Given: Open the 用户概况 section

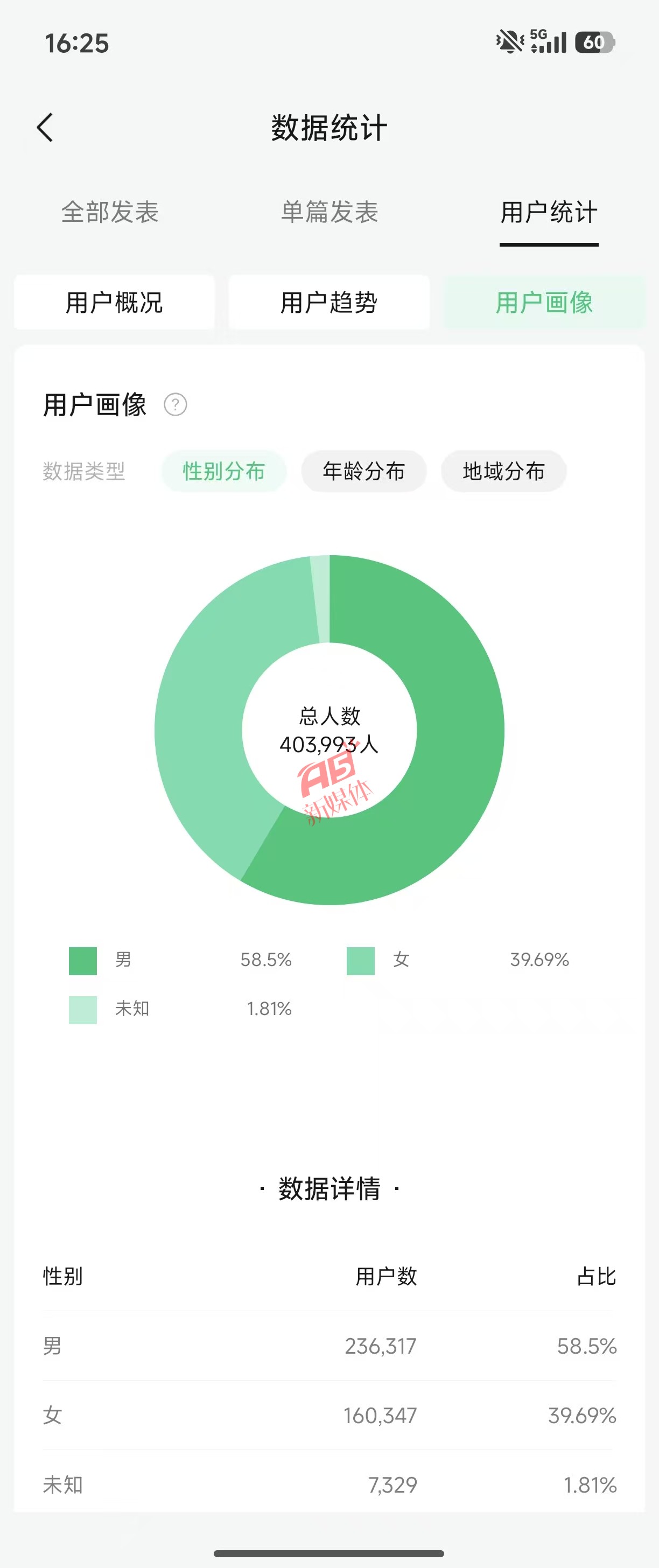Looking at the screenshot, I should (114, 303).
